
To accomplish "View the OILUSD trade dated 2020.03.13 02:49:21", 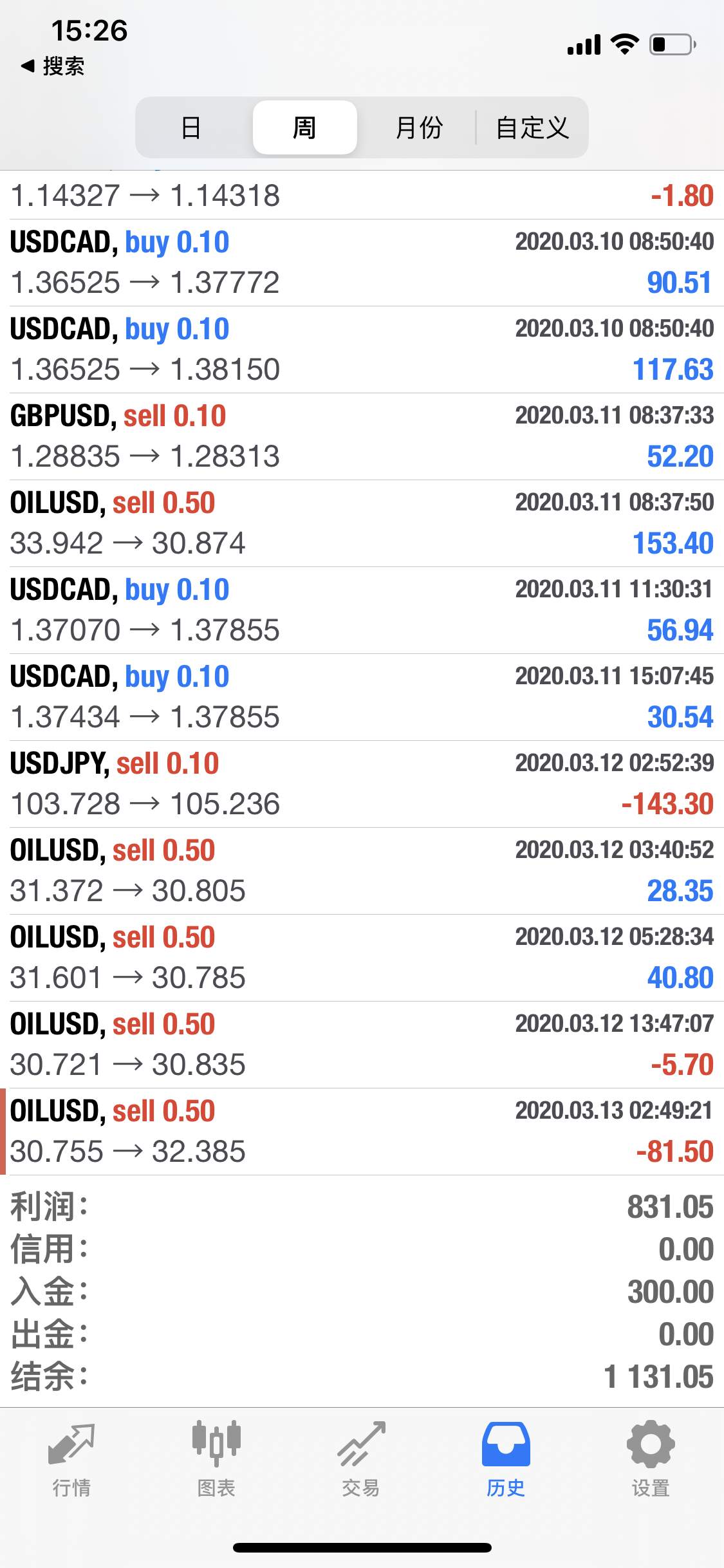I will (362, 1132).
